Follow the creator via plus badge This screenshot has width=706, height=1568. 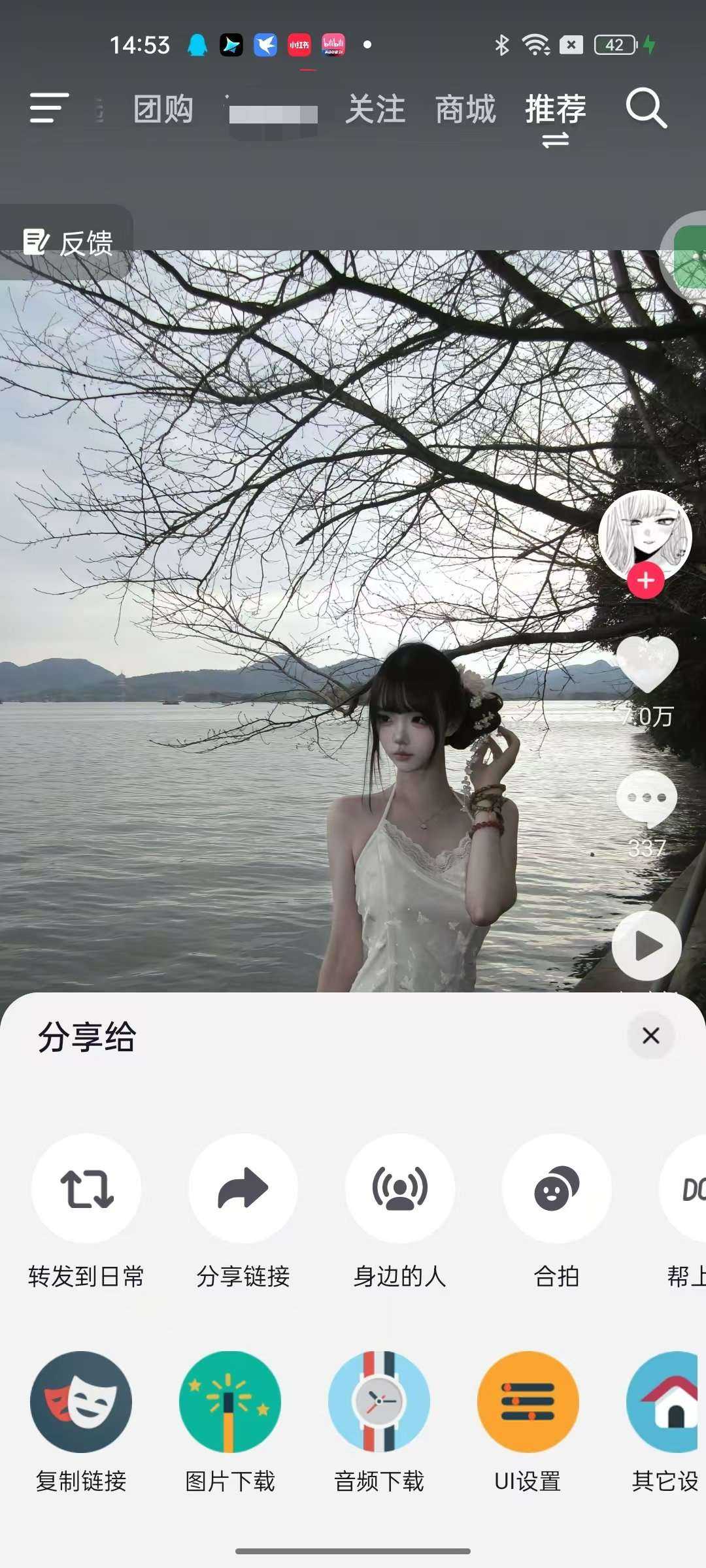646,580
